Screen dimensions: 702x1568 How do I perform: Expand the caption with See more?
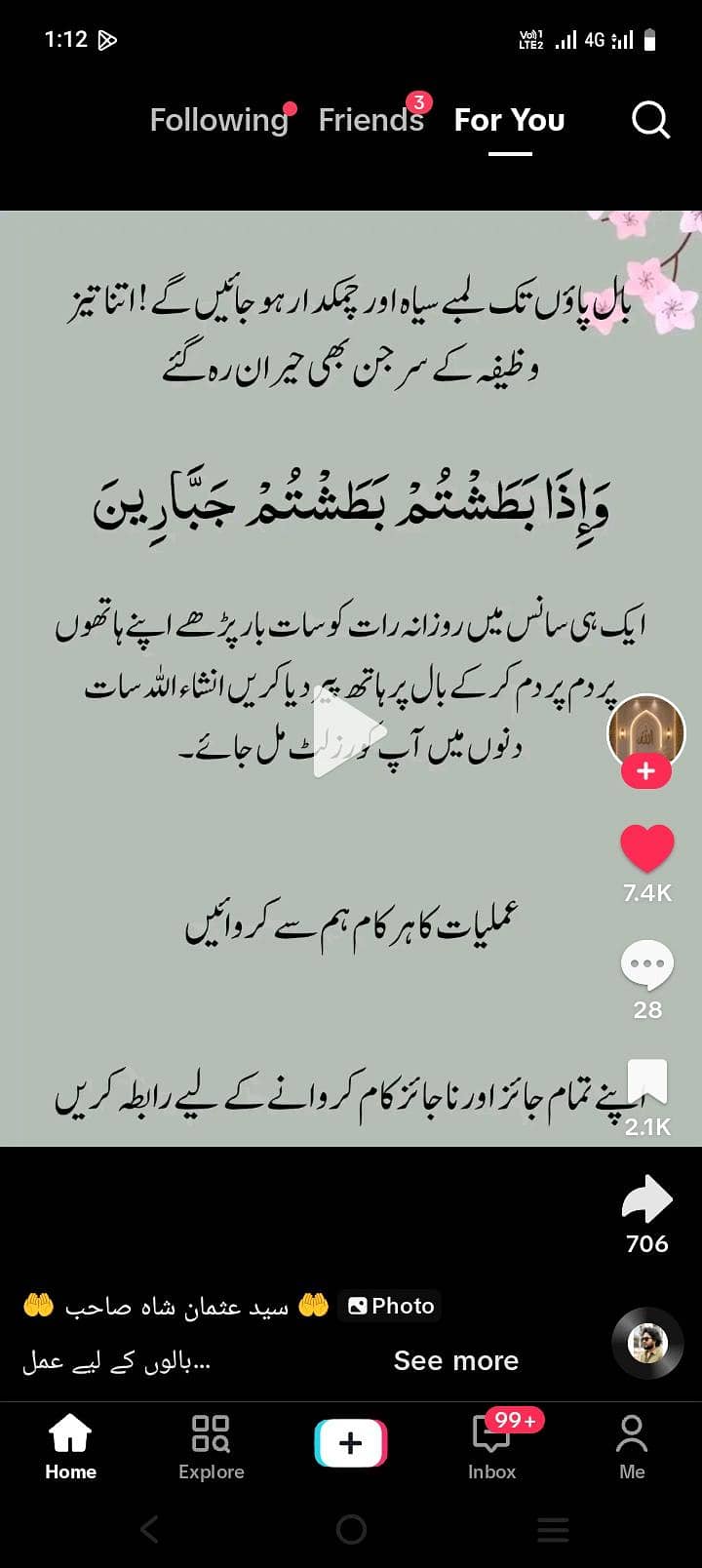click(x=456, y=1360)
